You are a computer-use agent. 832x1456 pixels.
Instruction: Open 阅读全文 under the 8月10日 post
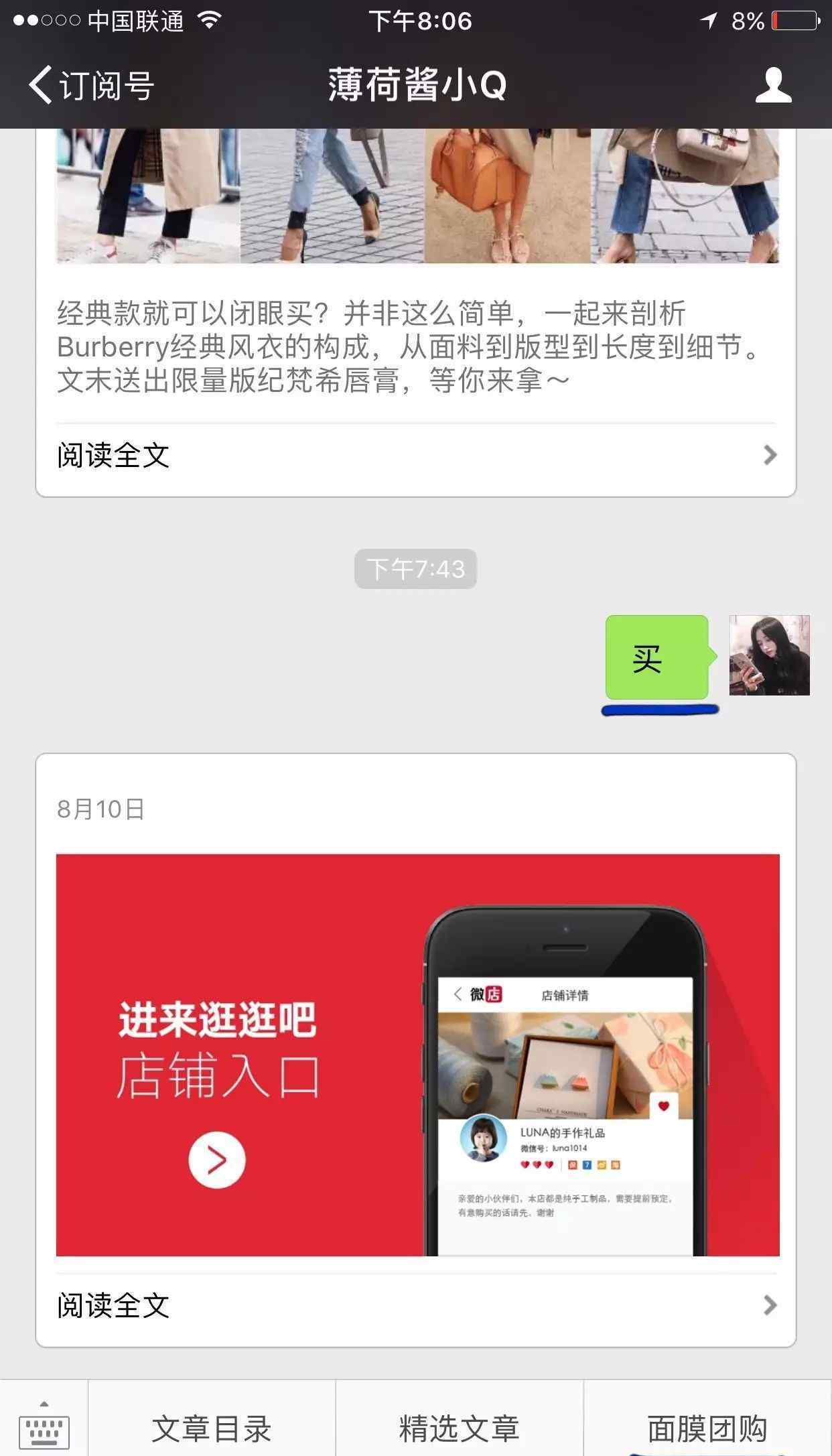415,1306
